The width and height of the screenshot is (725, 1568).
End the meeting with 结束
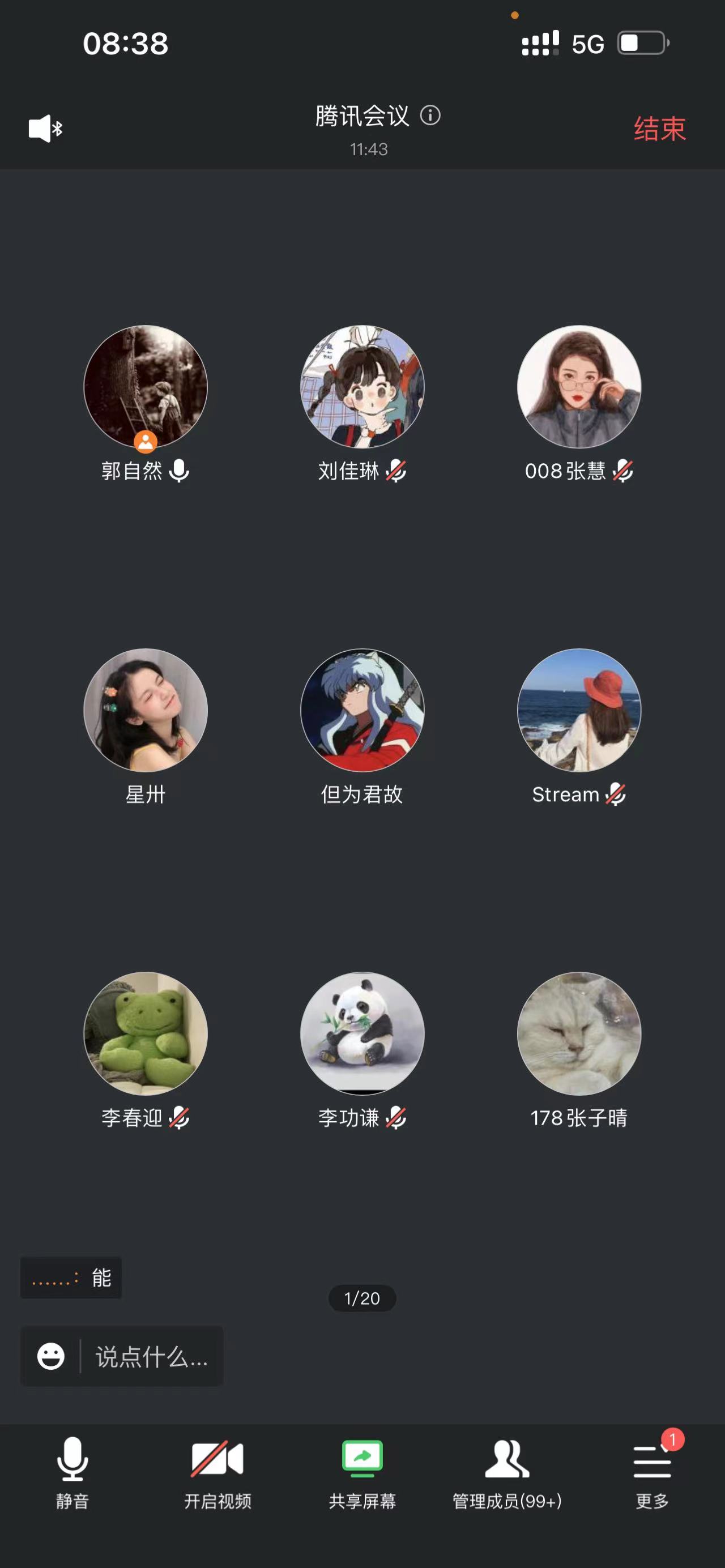659,129
